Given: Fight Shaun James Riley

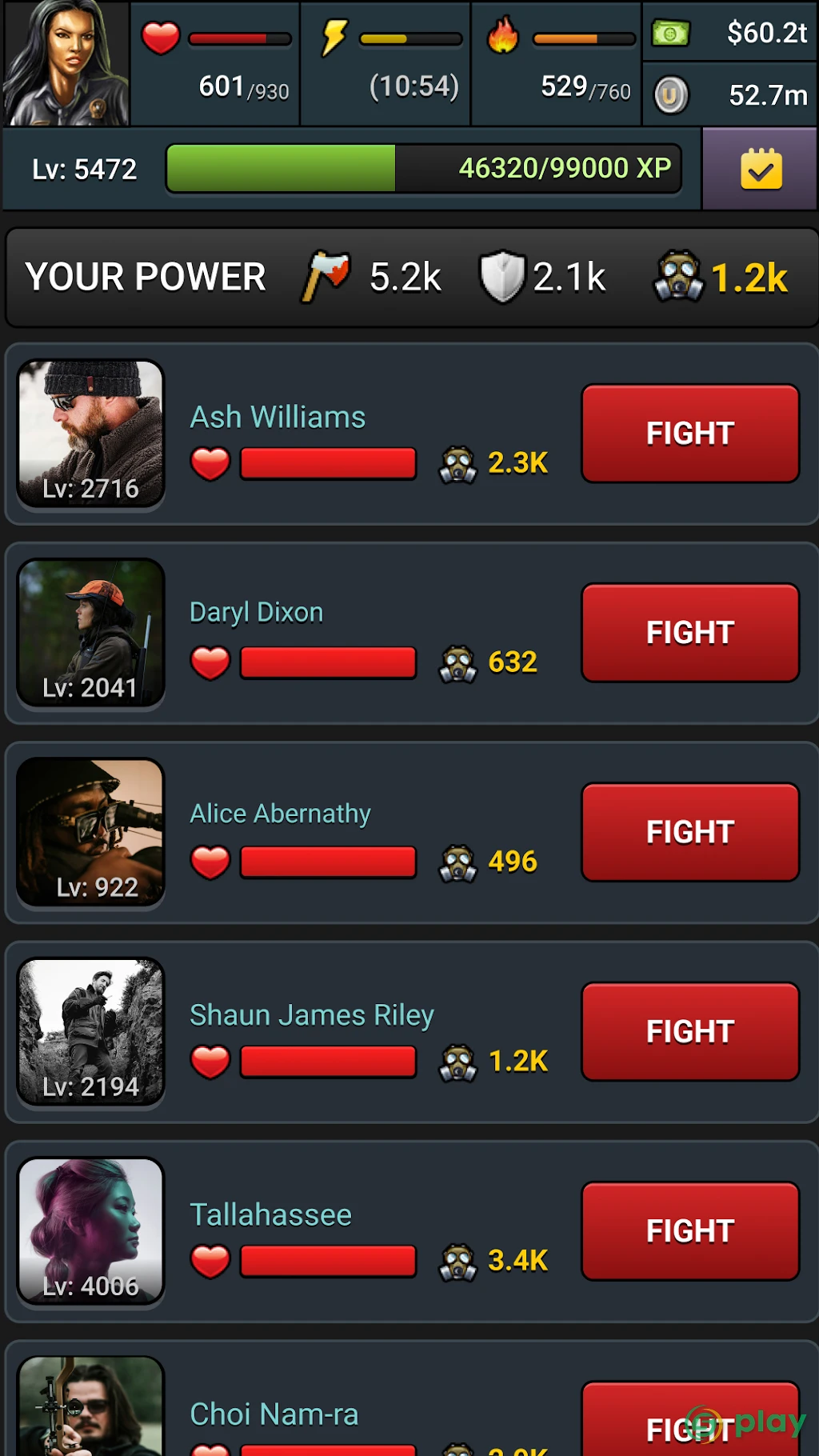Looking at the screenshot, I should point(690,1031).
